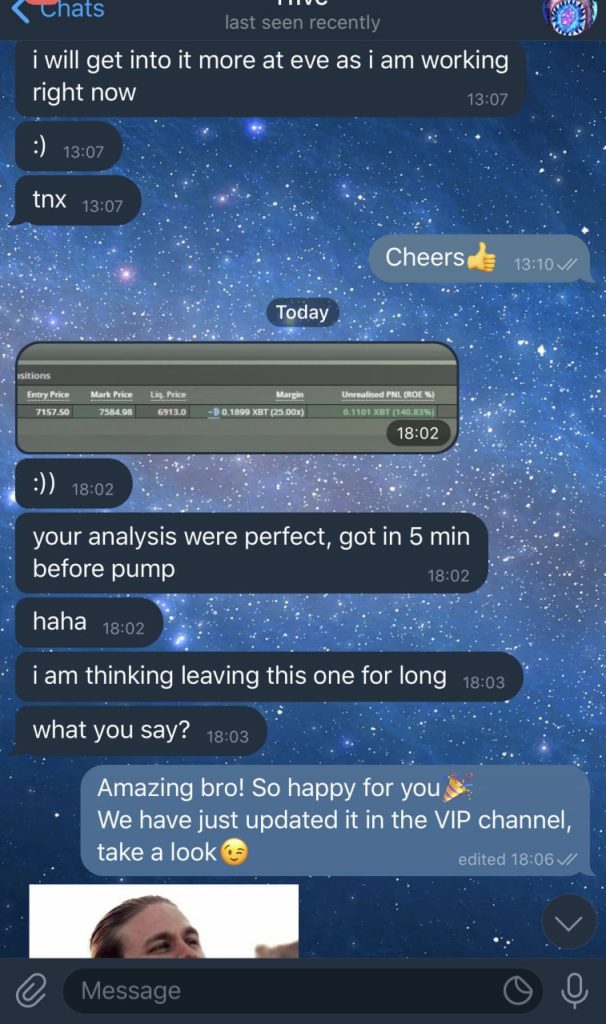Jump to the latest message

568,923
